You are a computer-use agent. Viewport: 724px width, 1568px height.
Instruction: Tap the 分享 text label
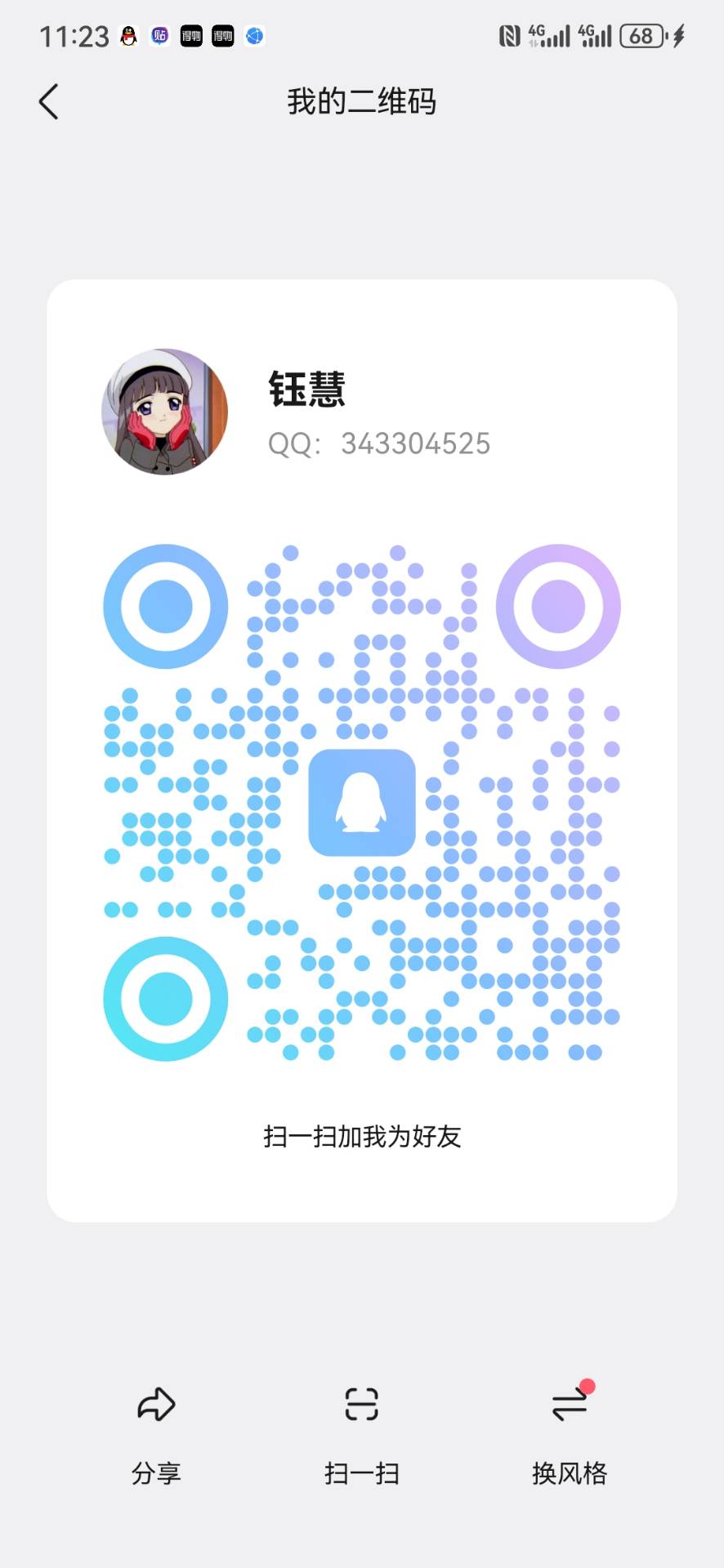click(155, 1472)
